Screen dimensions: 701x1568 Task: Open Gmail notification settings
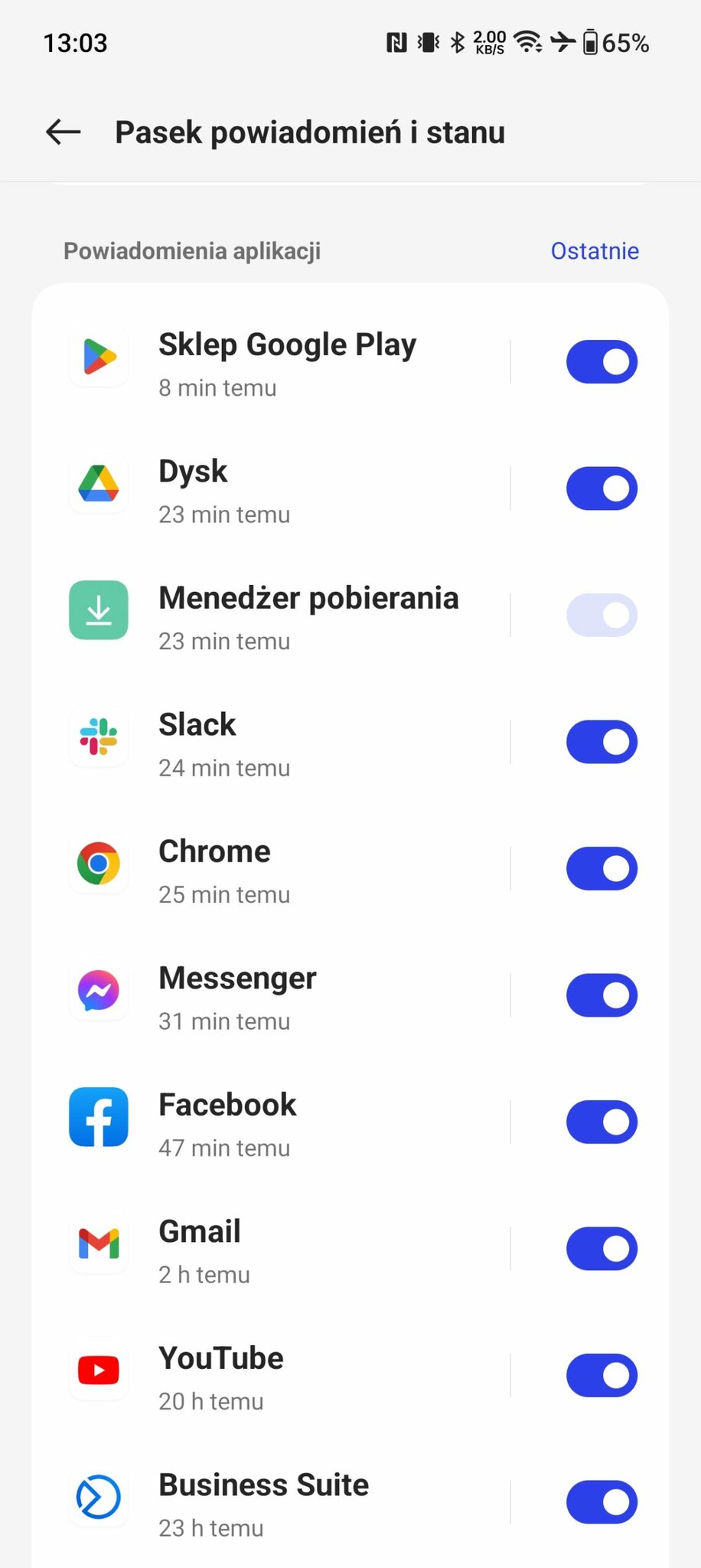tap(287, 1249)
